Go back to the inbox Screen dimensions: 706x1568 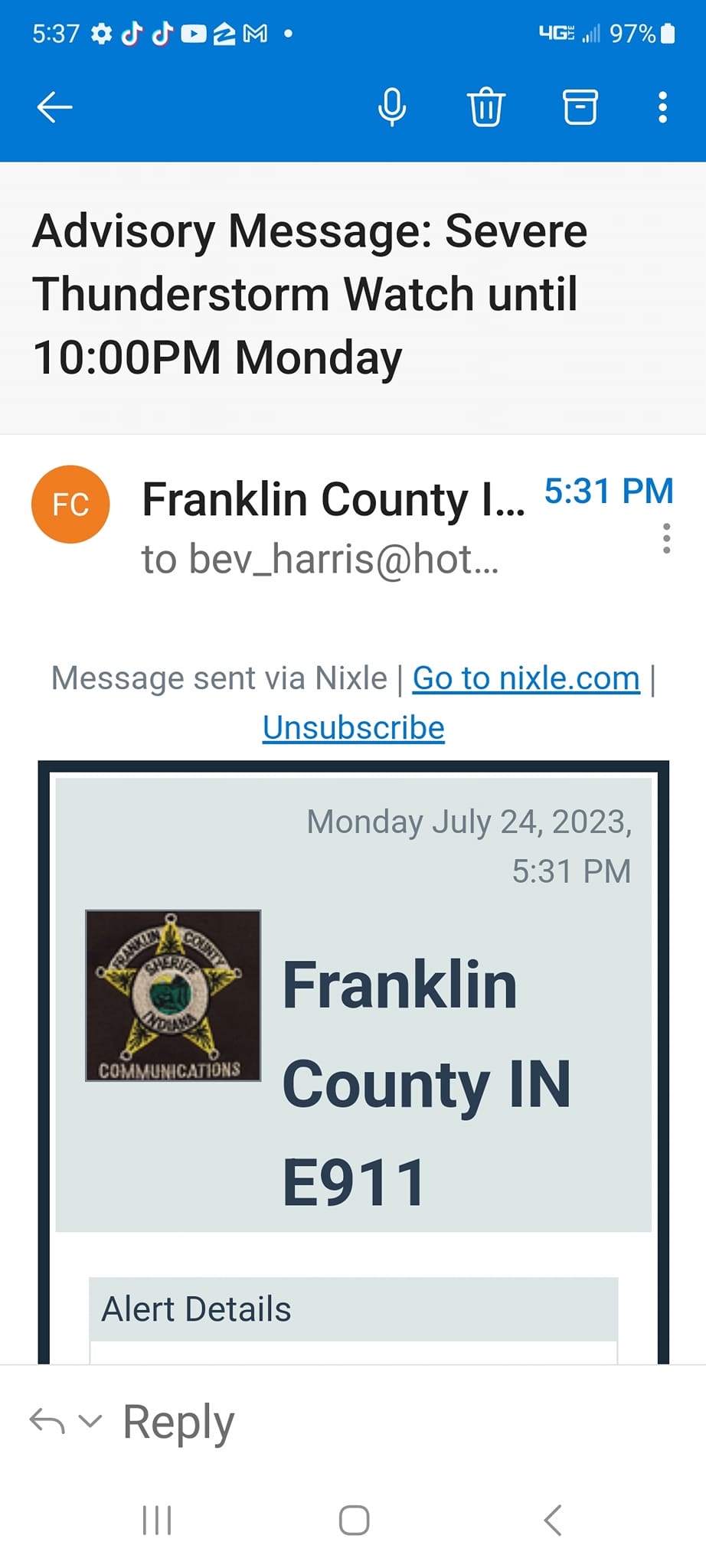pyautogui.click(x=54, y=107)
